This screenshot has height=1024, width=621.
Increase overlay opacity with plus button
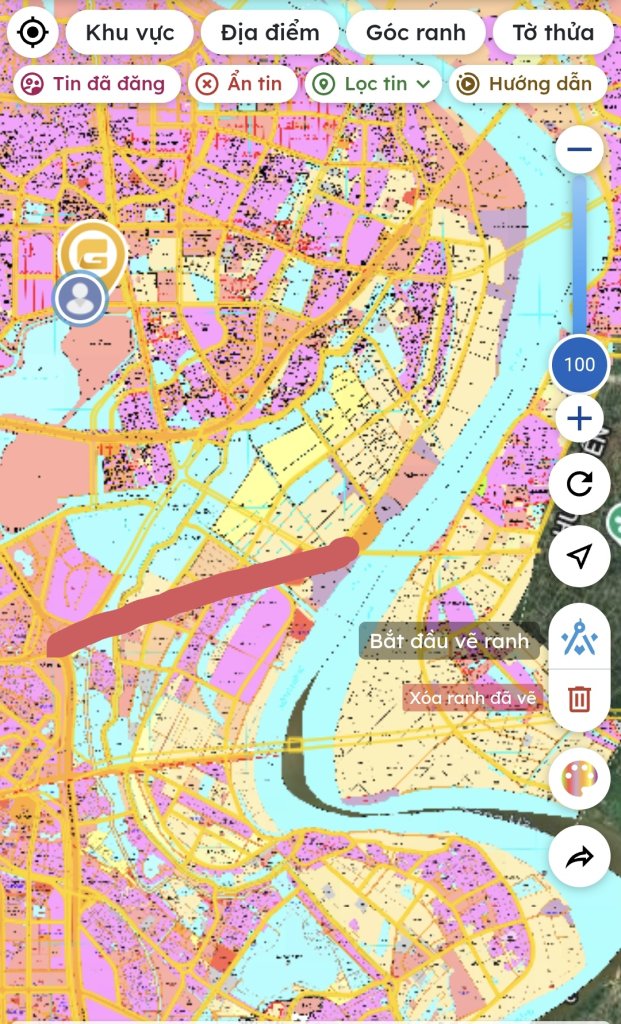pos(579,418)
